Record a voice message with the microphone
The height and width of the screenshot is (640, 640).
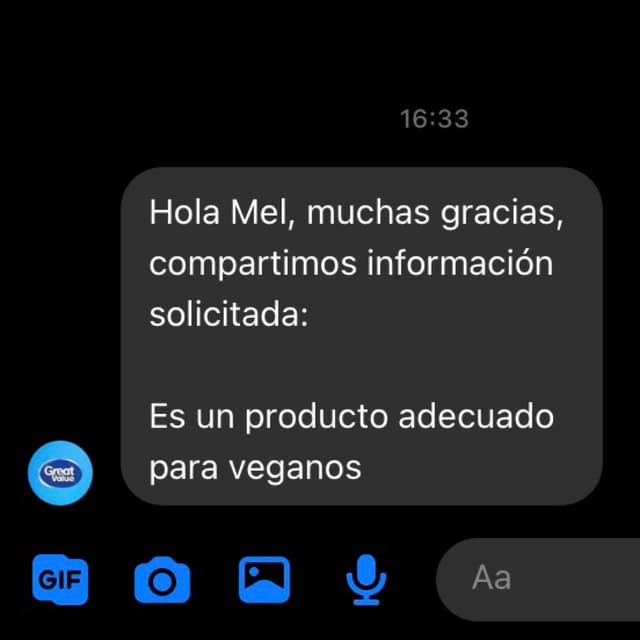pyautogui.click(x=366, y=577)
